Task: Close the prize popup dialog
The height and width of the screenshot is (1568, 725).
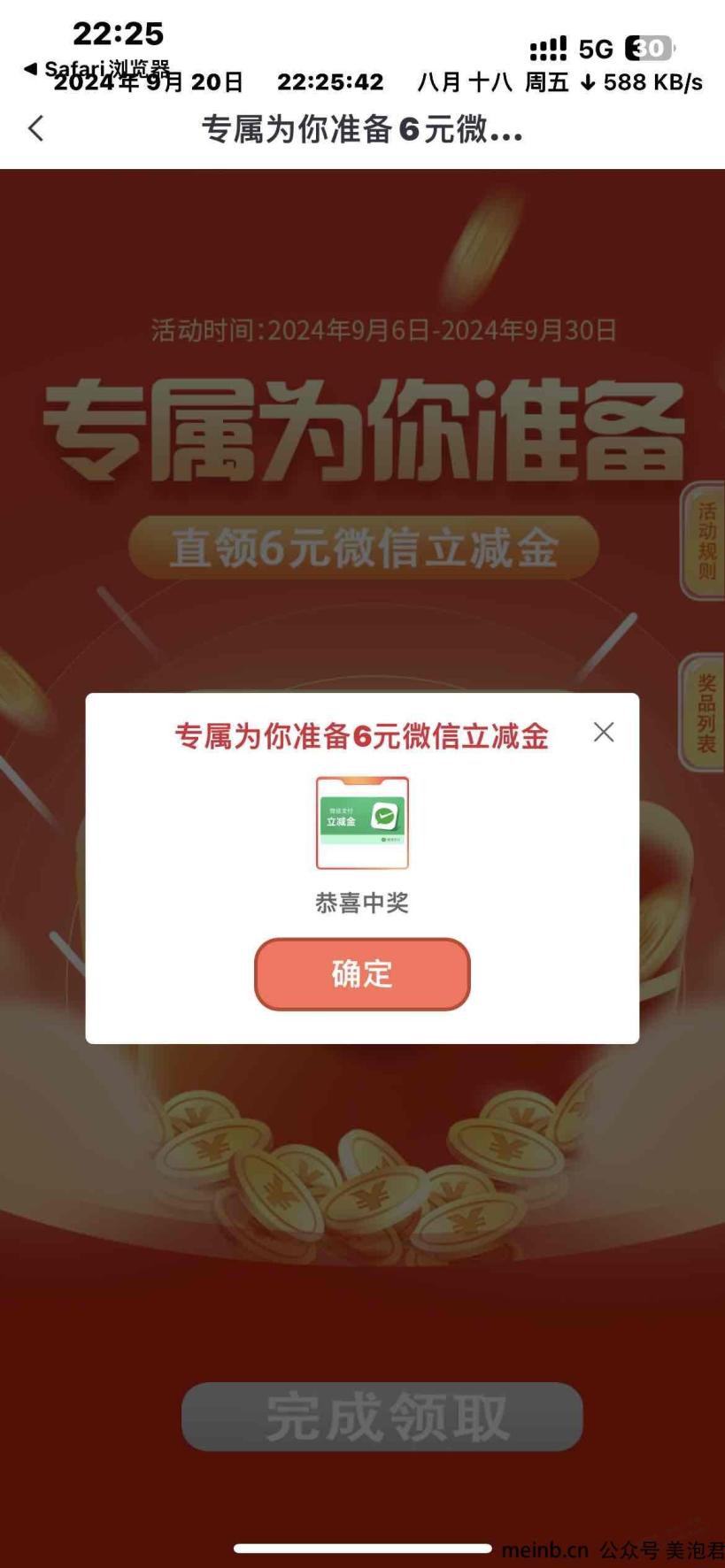Action: 604,732
